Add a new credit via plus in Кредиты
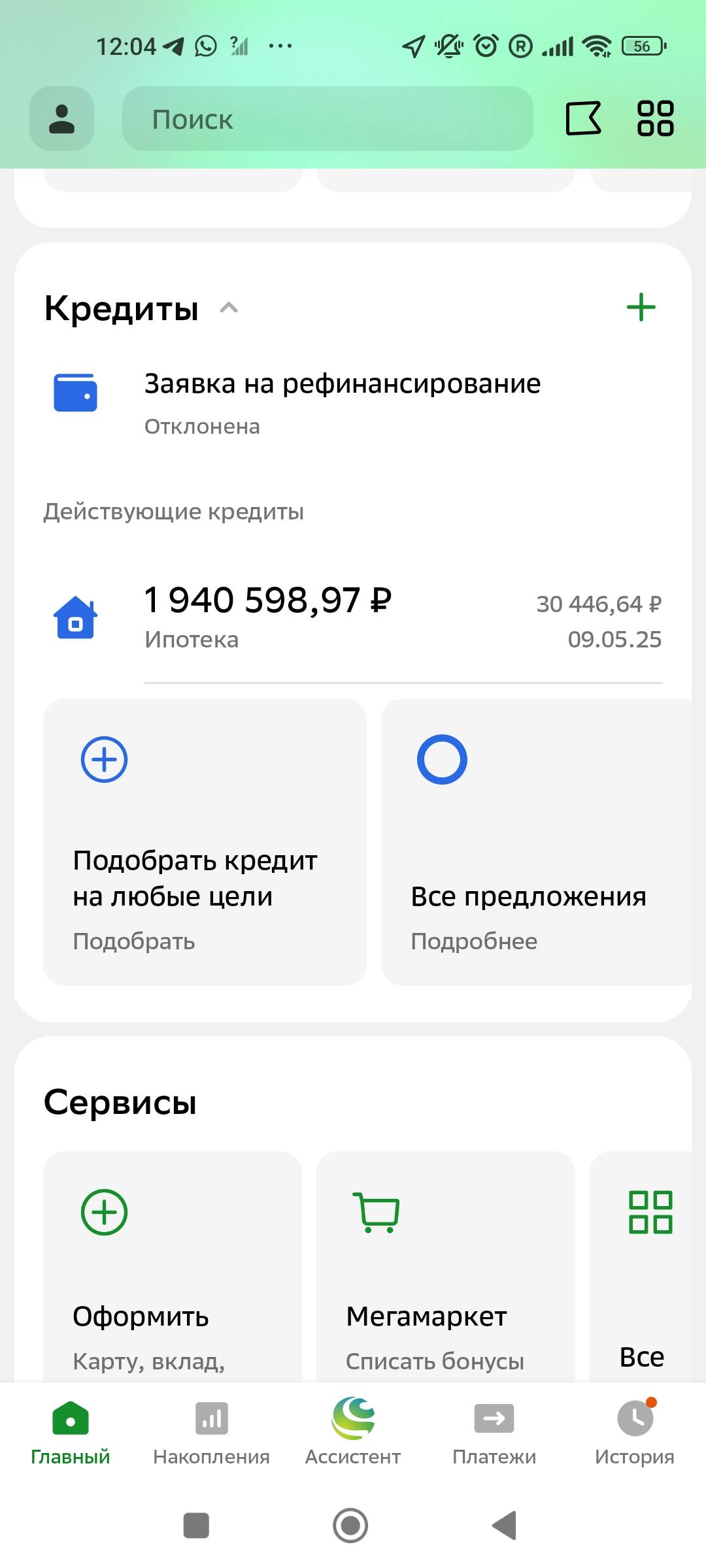Viewport: 706px width, 1568px height. pos(641,308)
